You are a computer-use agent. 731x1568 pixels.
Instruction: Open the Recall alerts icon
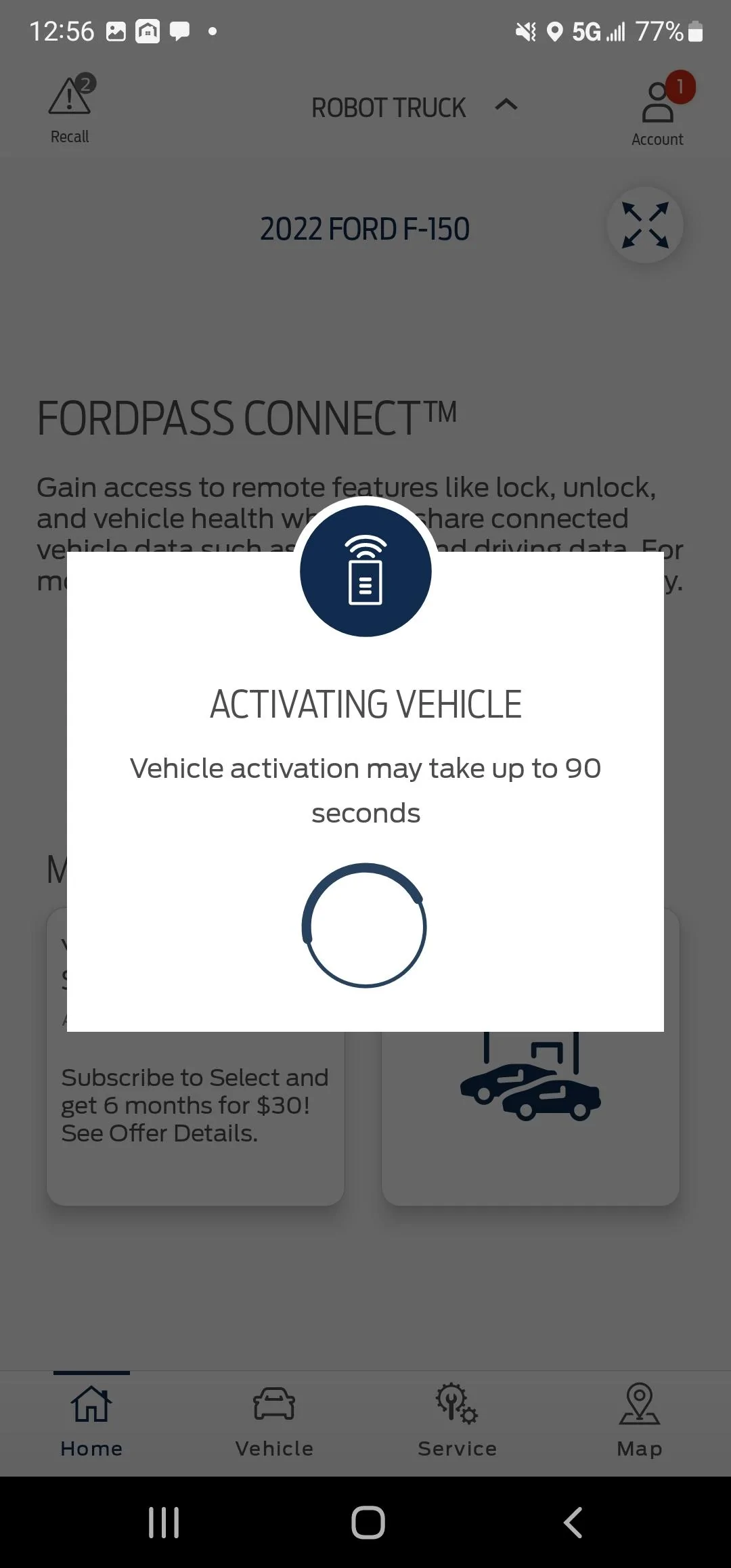point(70,108)
